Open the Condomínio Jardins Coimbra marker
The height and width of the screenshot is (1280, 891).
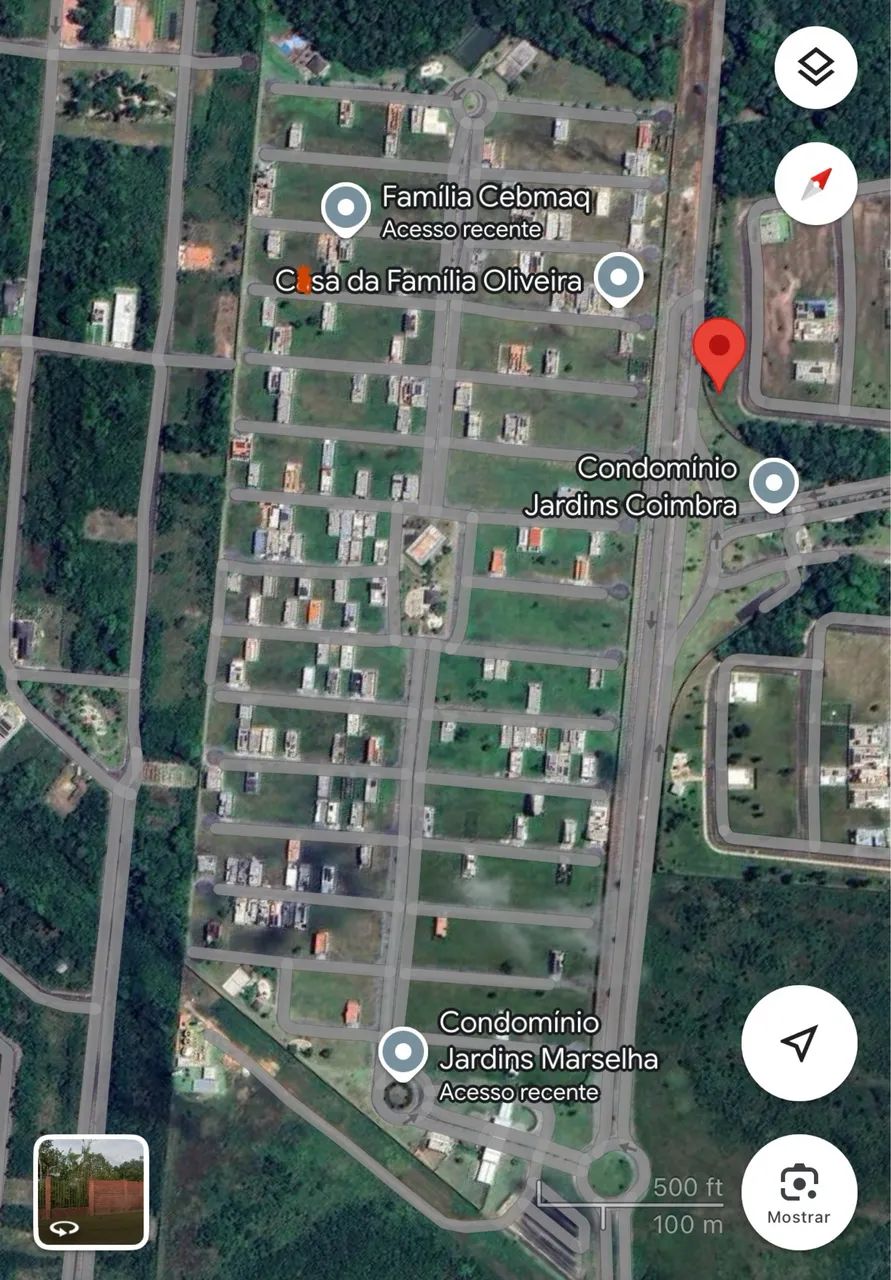click(773, 483)
